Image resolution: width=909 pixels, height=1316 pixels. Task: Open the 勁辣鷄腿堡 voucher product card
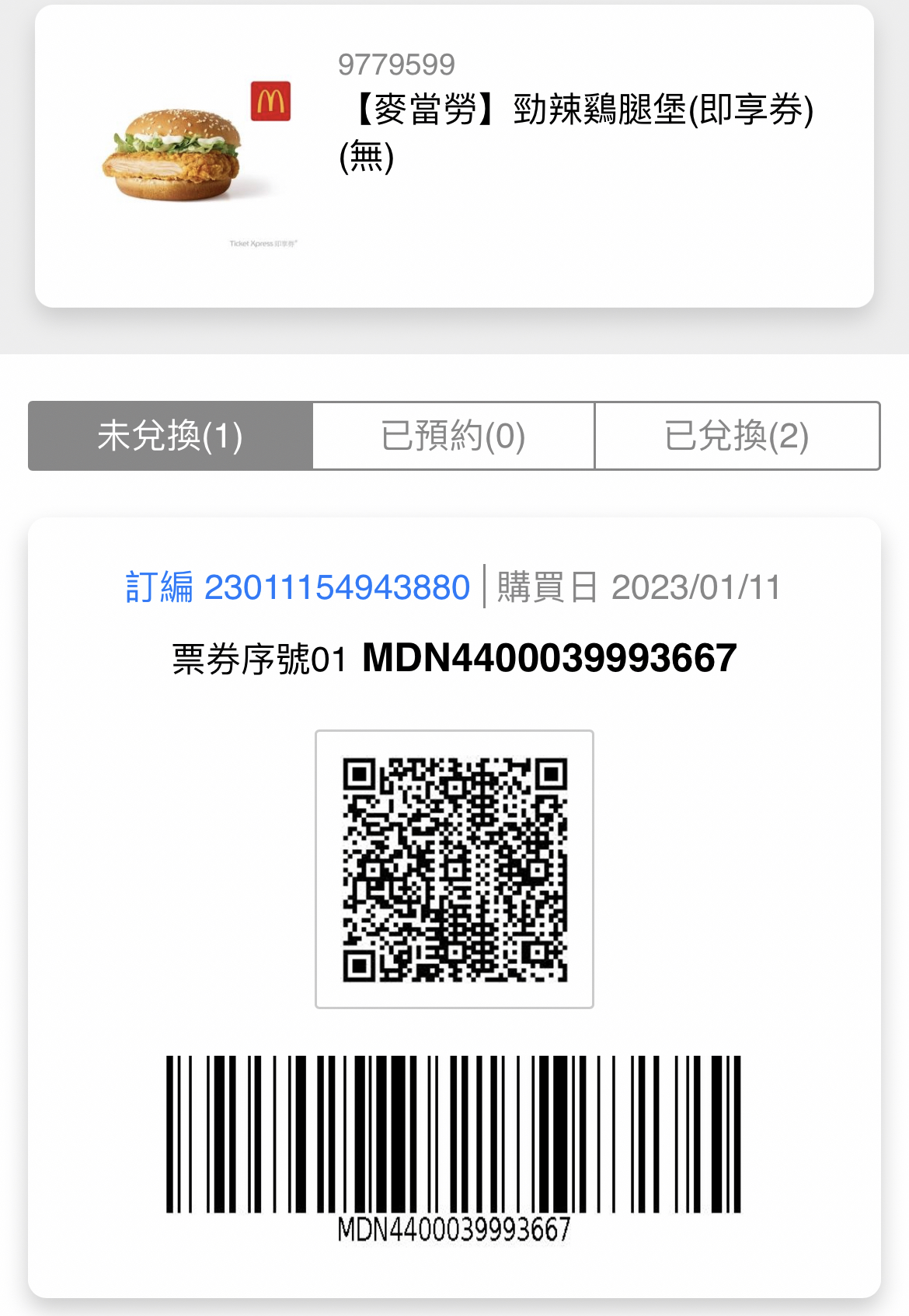[454, 156]
